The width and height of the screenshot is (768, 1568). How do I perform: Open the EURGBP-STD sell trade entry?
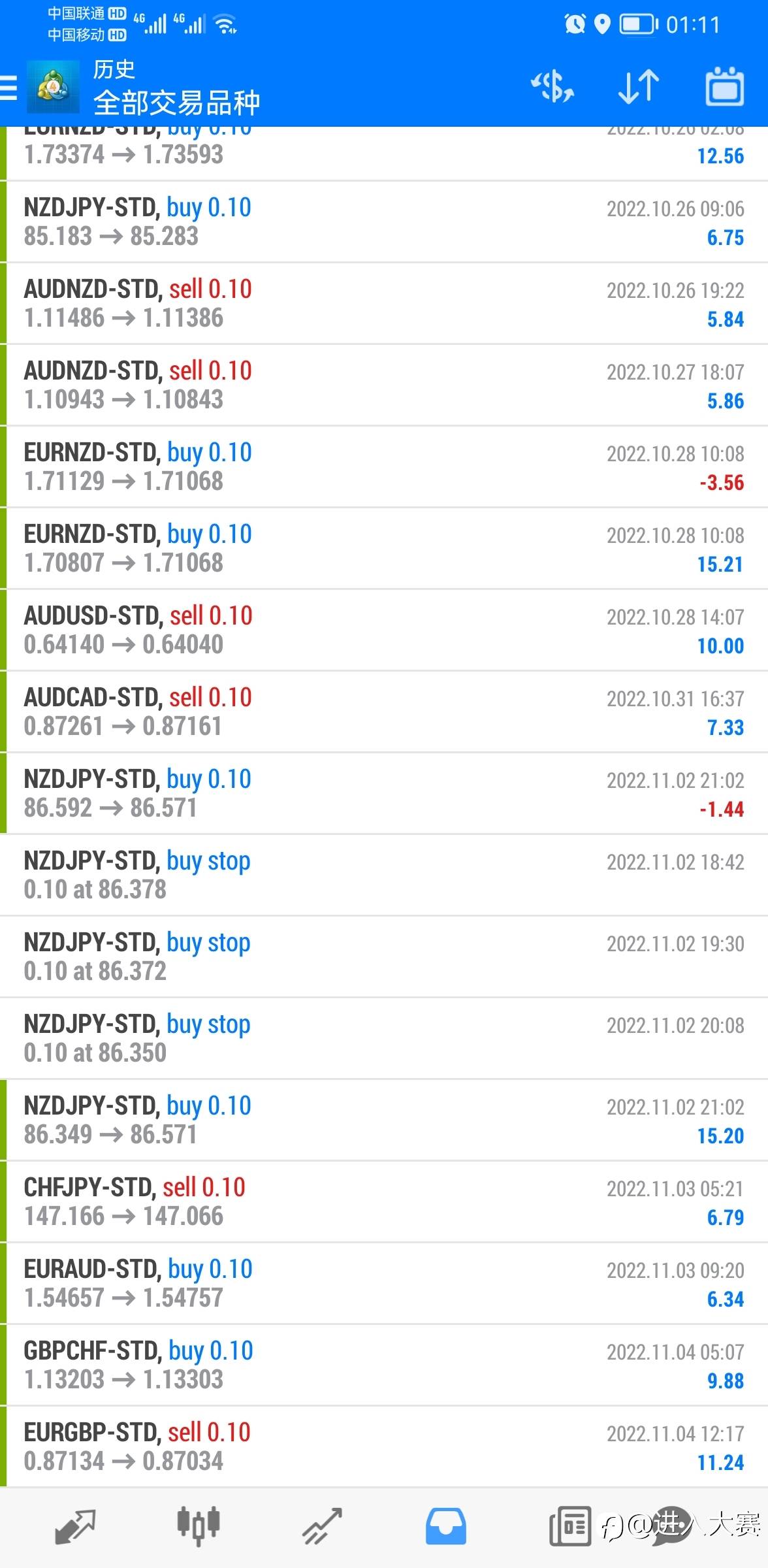pyautogui.click(x=384, y=1447)
